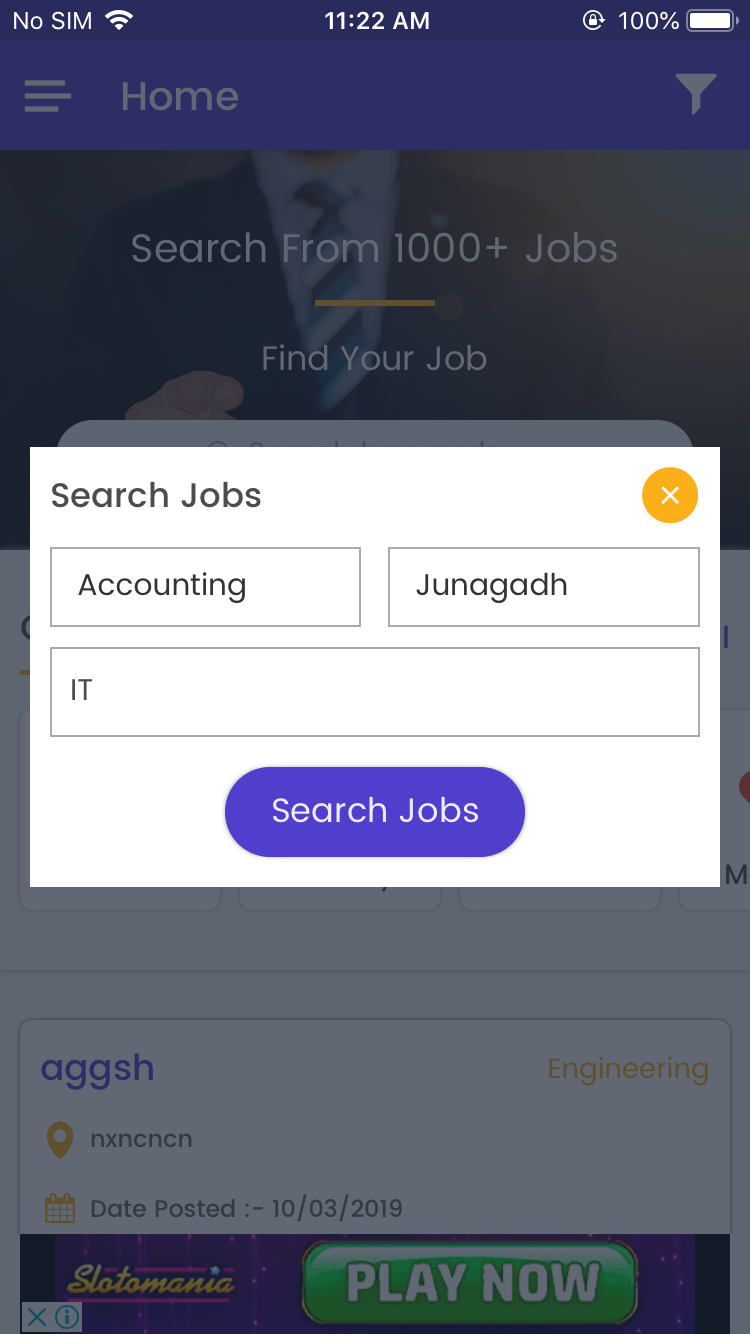Tap the orientation lock icon in the status bar
This screenshot has height=1334, width=750.
(x=593, y=19)
